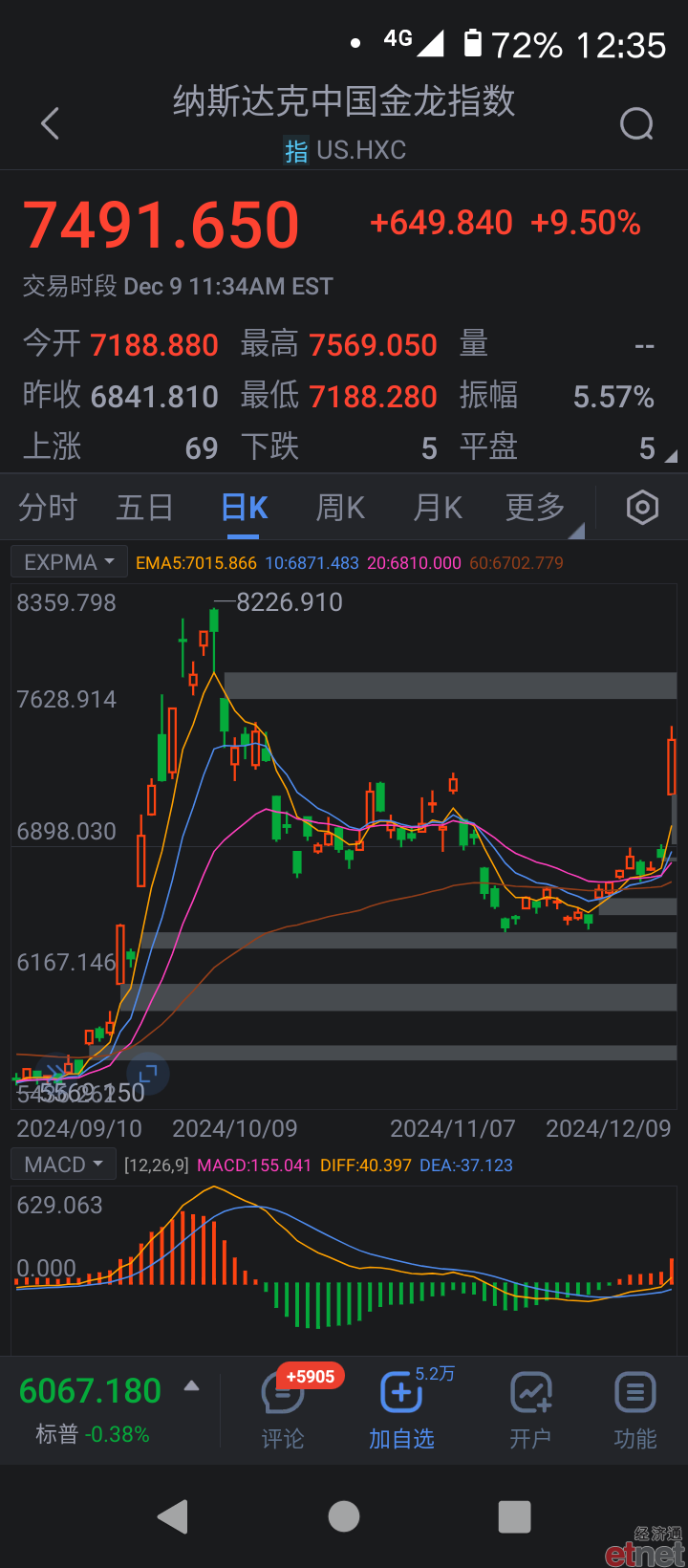Tap 开户 to open an account
Viewport: 688px width, 1568px height.
click(x=530, y=1408)
